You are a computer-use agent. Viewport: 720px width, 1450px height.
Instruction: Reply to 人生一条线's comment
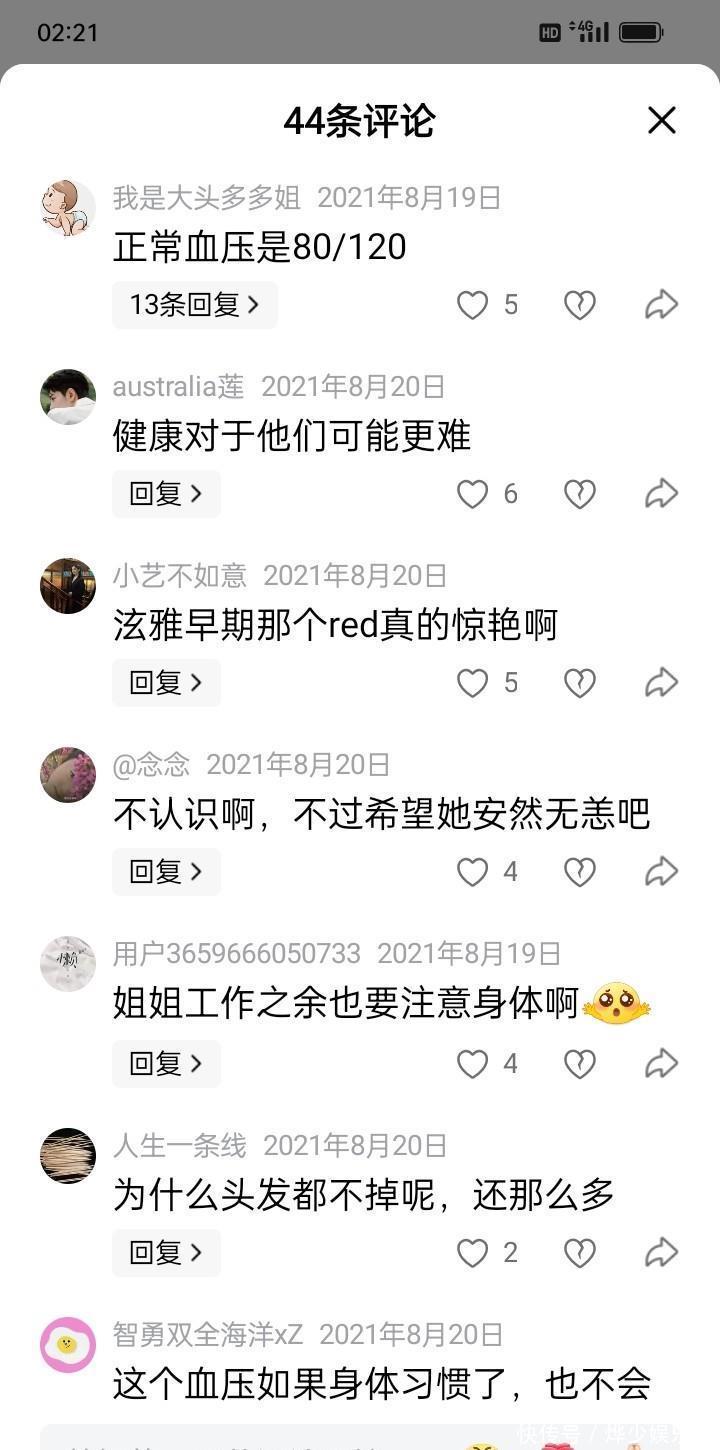click(166, 1252)
